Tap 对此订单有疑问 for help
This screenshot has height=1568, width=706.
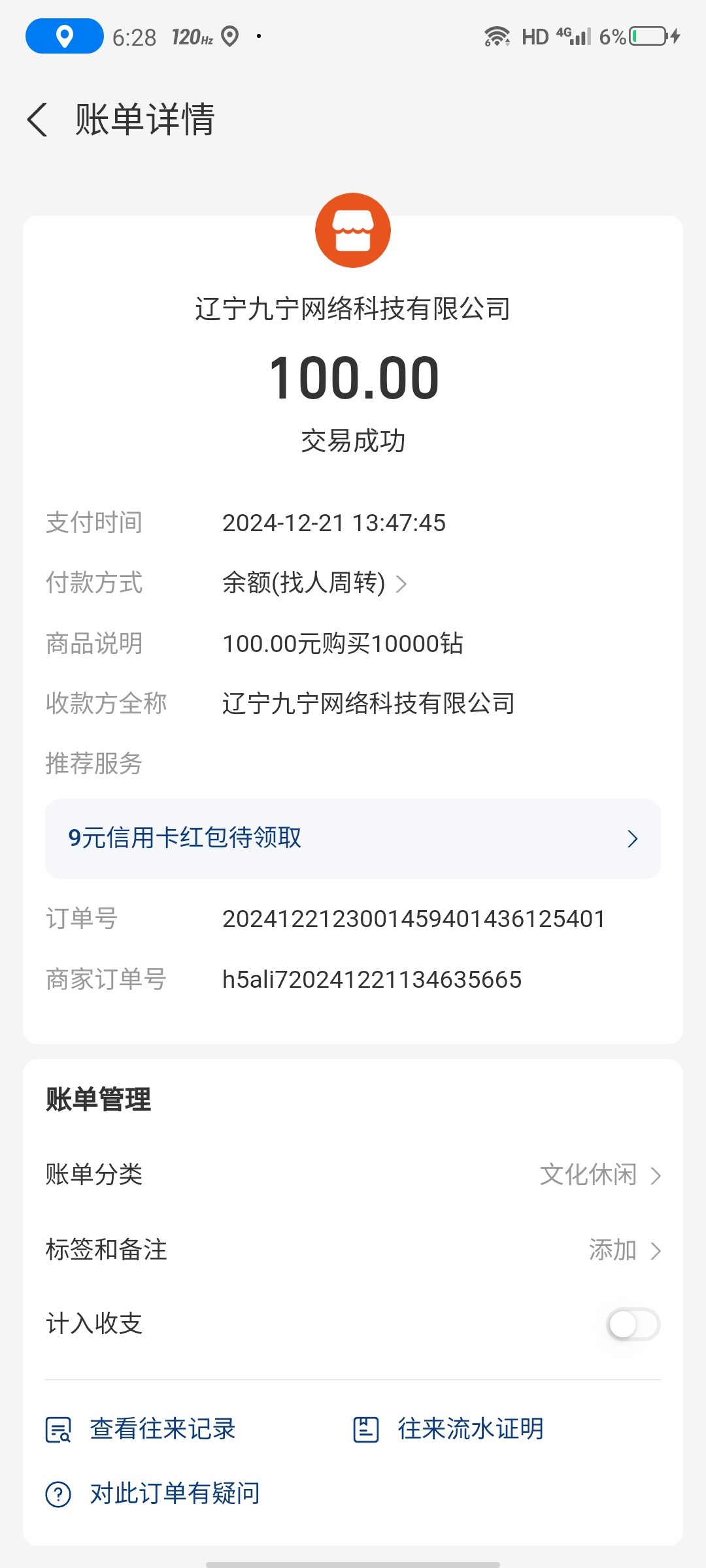click(153, 1494)
